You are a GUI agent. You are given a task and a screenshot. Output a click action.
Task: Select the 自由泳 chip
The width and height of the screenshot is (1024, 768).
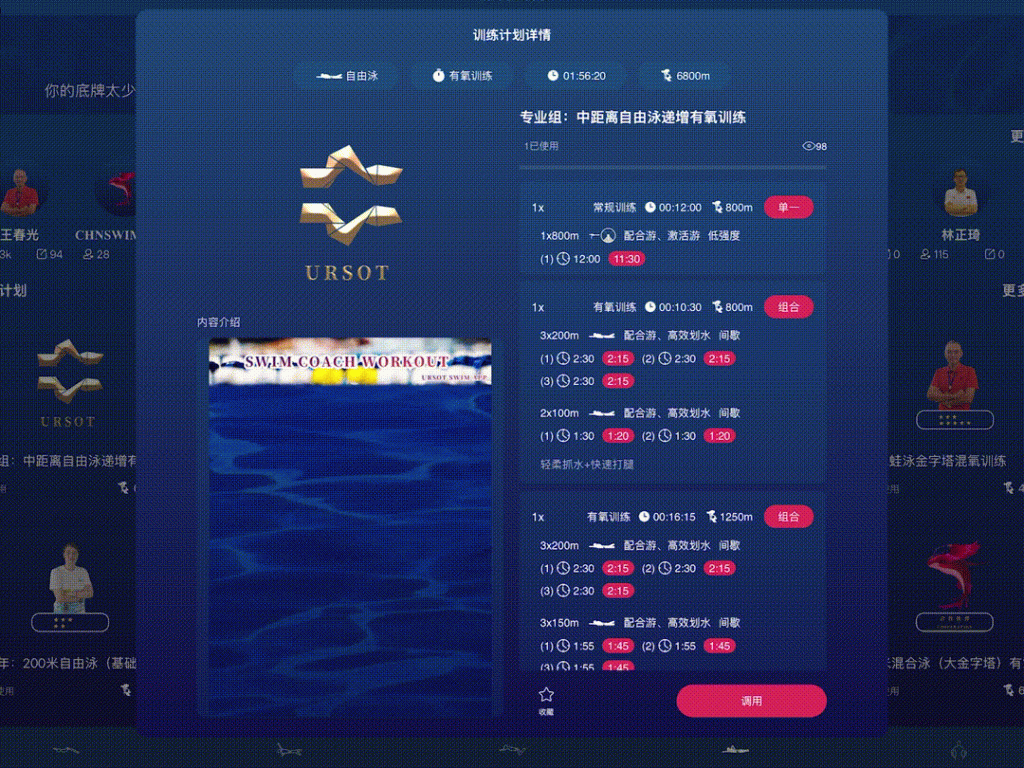[x=347, y=76]
